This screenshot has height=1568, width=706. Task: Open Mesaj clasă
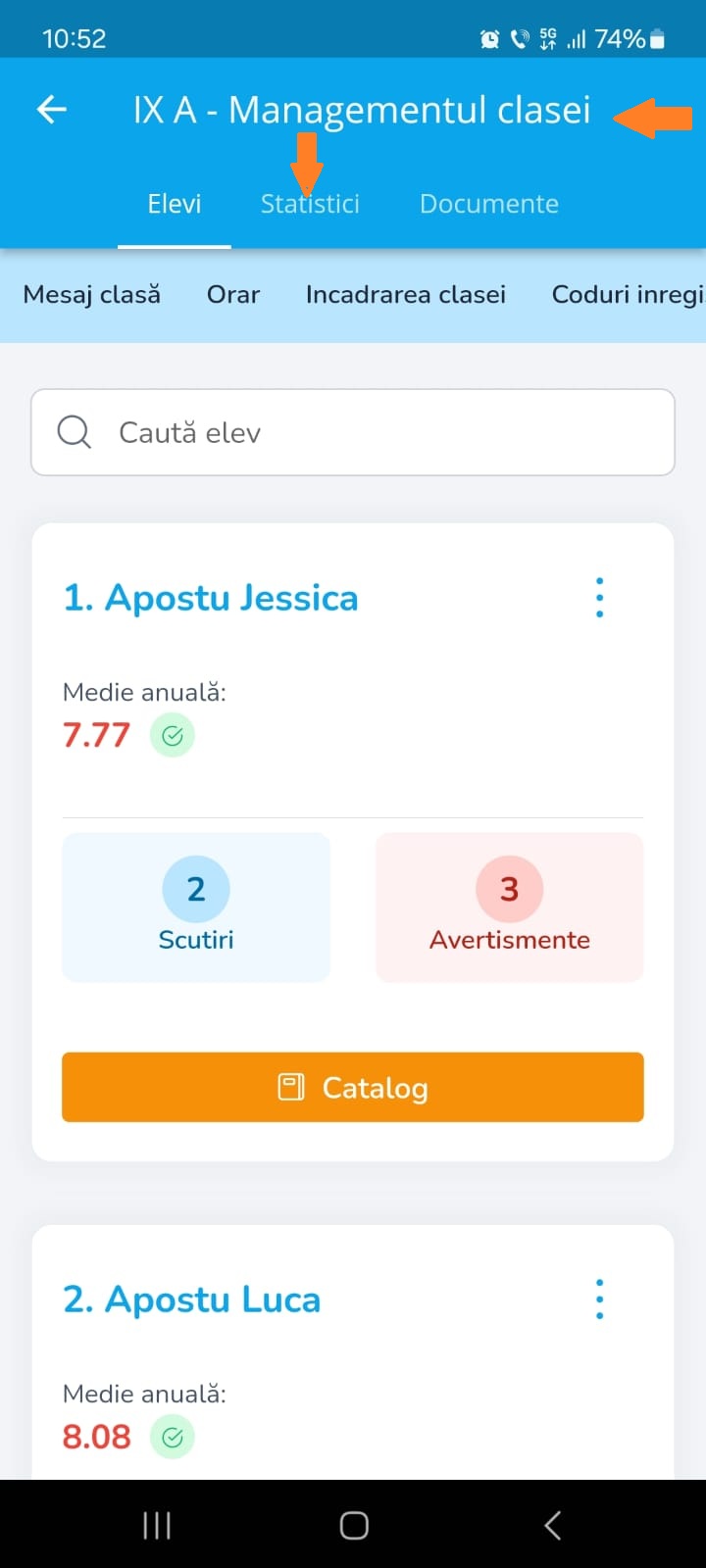(92, 294)
